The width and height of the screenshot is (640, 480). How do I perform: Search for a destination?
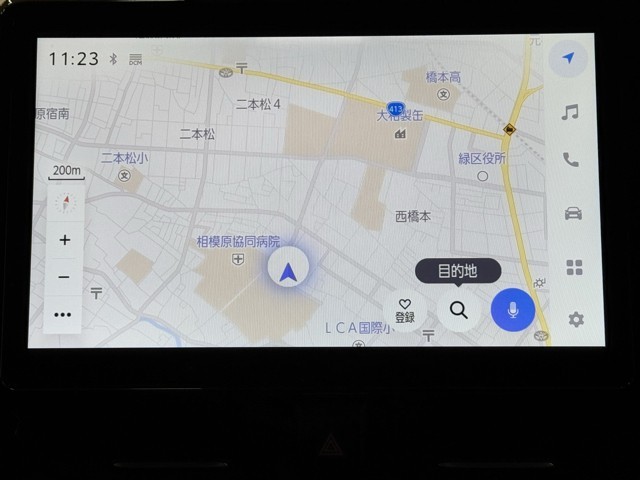point(458,310)
